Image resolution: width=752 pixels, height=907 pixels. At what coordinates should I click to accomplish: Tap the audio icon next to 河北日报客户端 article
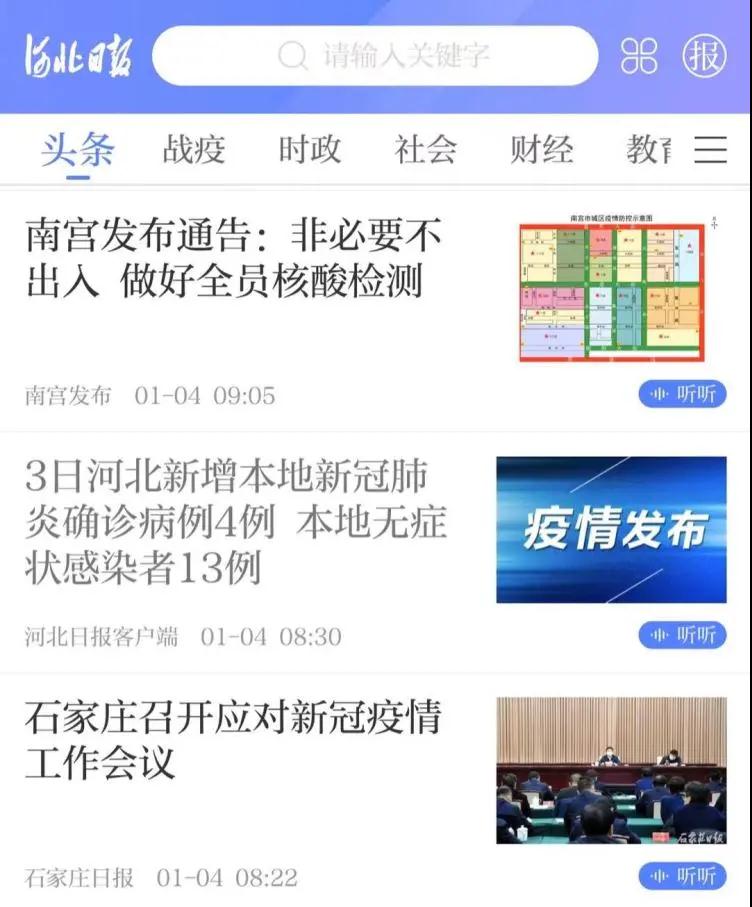tap(660, 634)
